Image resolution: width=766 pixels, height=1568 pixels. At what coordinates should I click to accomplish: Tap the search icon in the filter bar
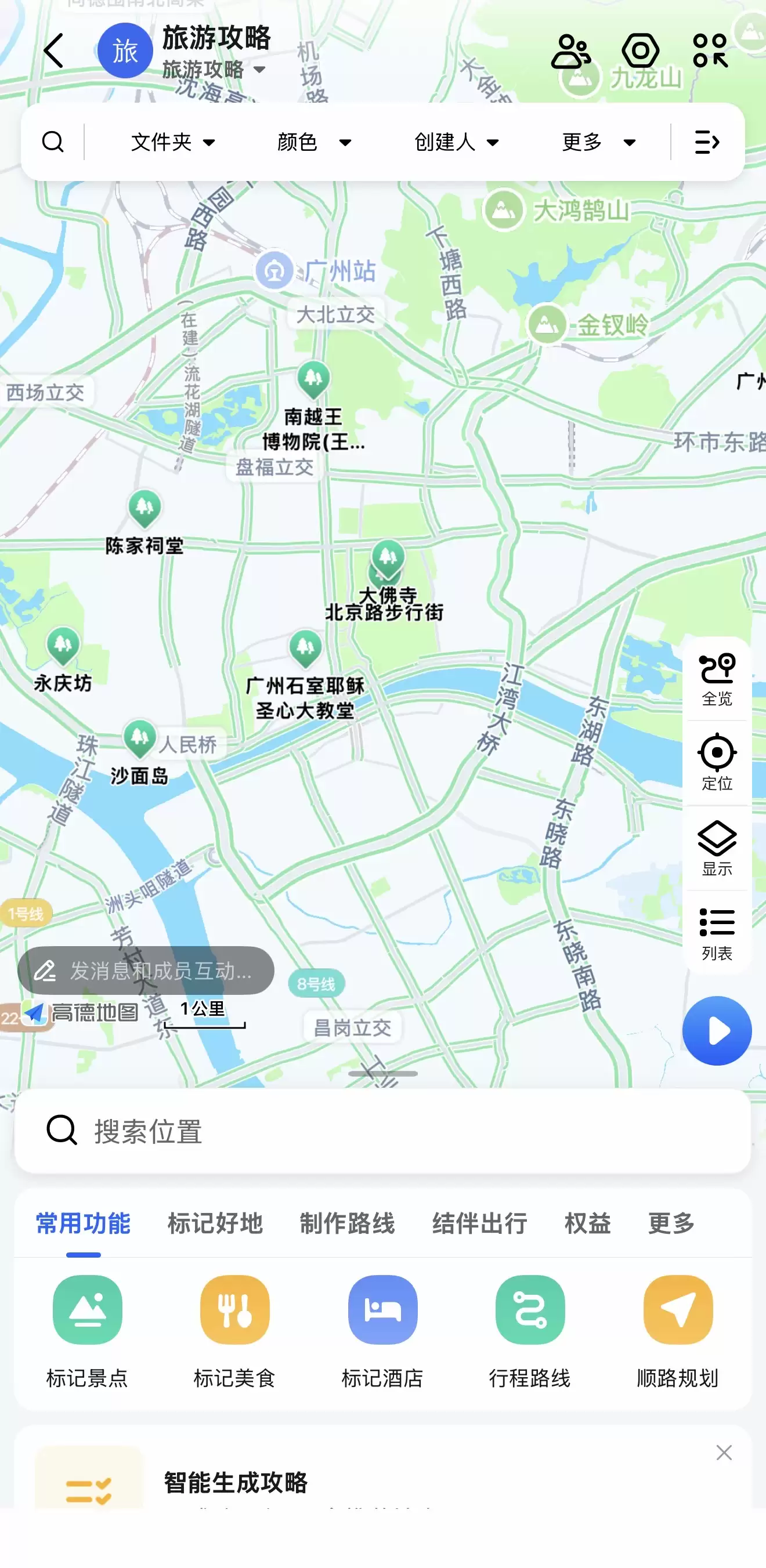coord(53,142)
